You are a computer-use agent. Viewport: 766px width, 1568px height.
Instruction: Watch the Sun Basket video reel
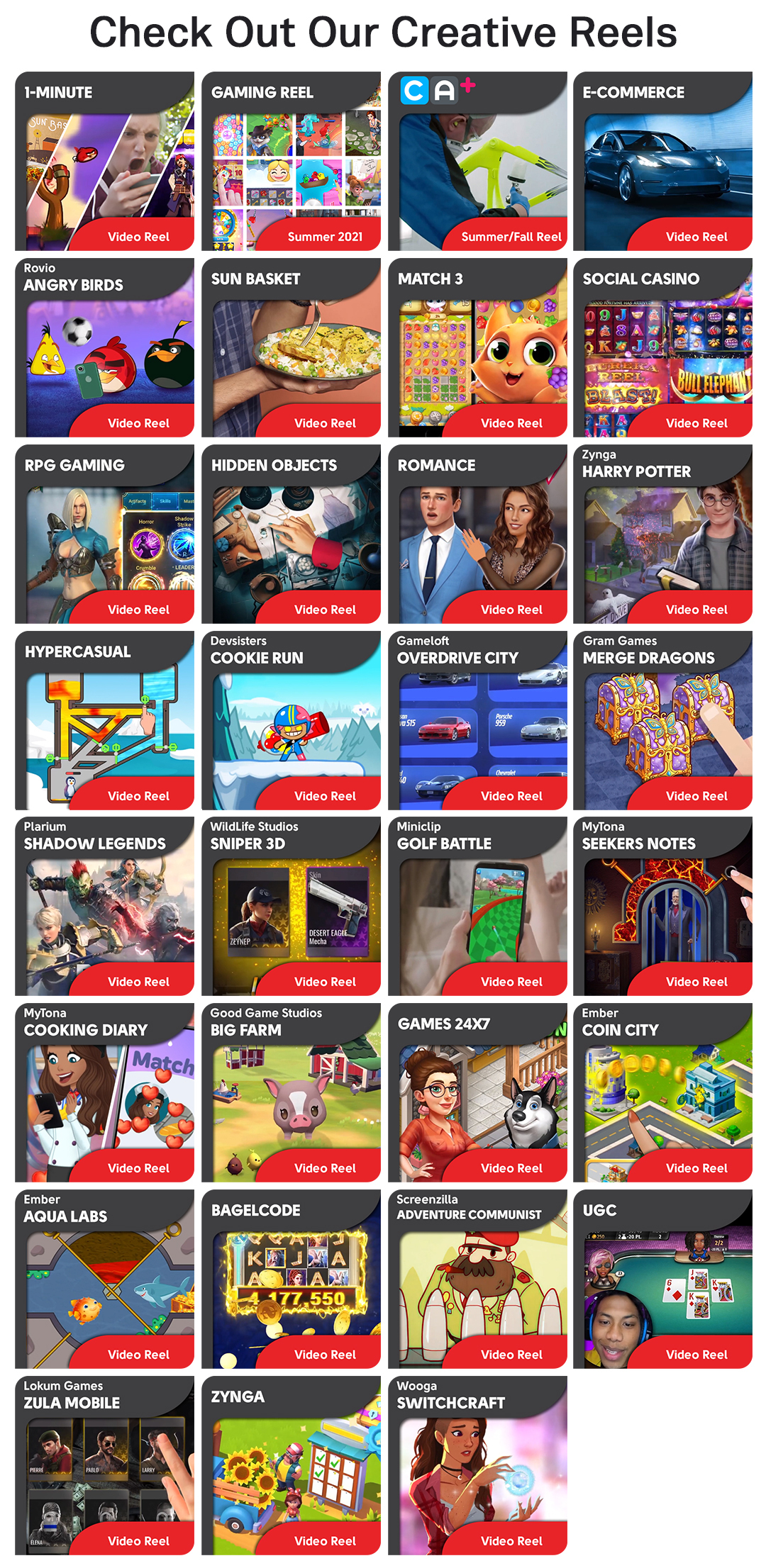pyautogui.click(x=291, y=348)
